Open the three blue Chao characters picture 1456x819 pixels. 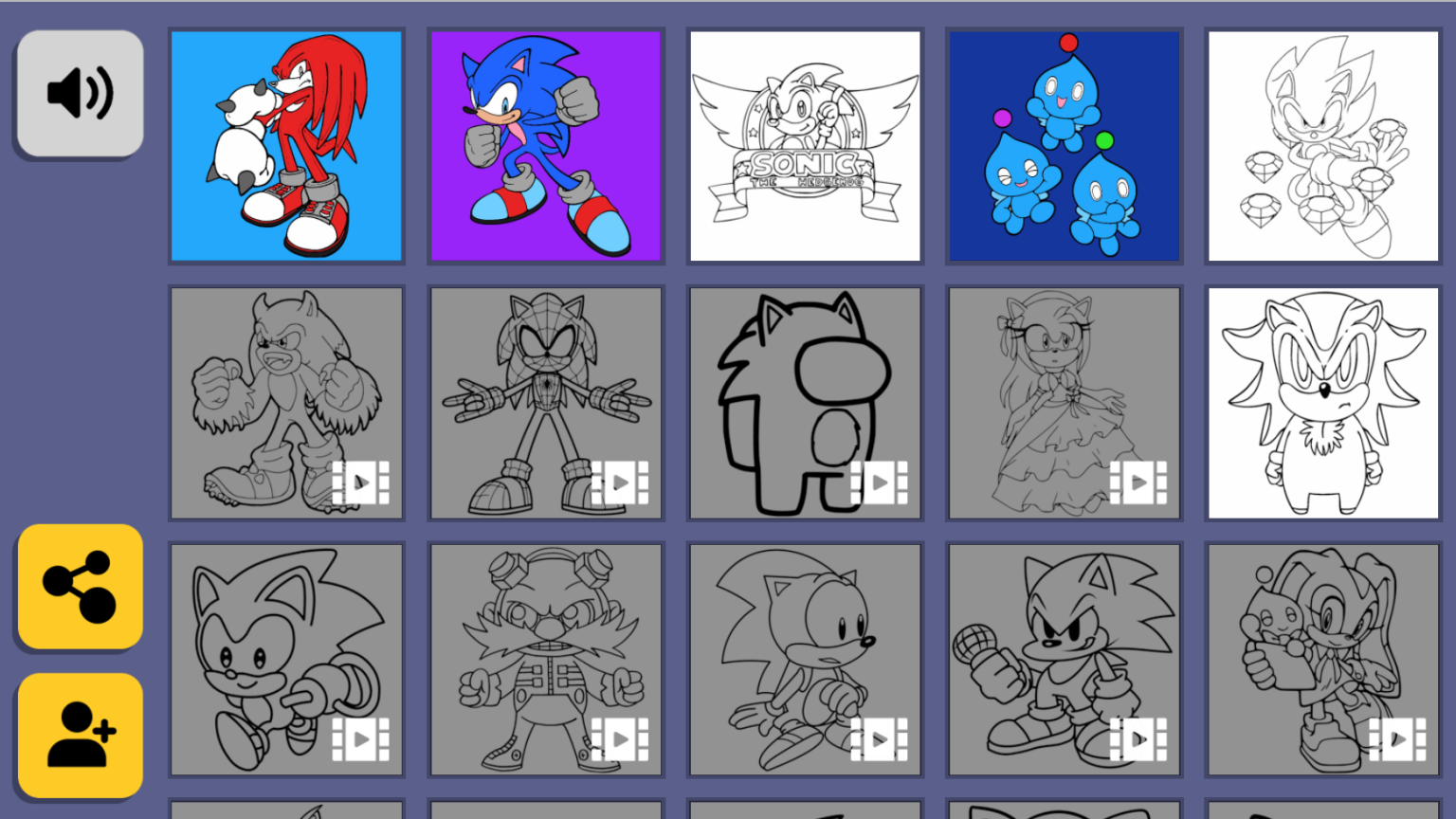(1064, 146)
